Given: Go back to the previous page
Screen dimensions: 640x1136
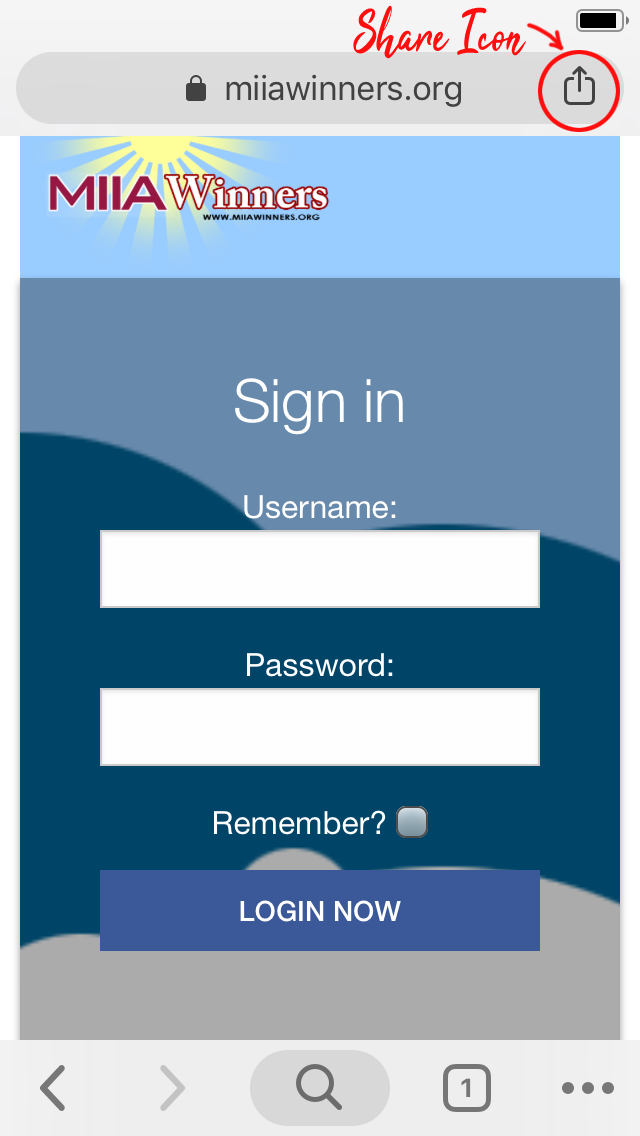Looking at the screenshot, I should coord(53,1087).
